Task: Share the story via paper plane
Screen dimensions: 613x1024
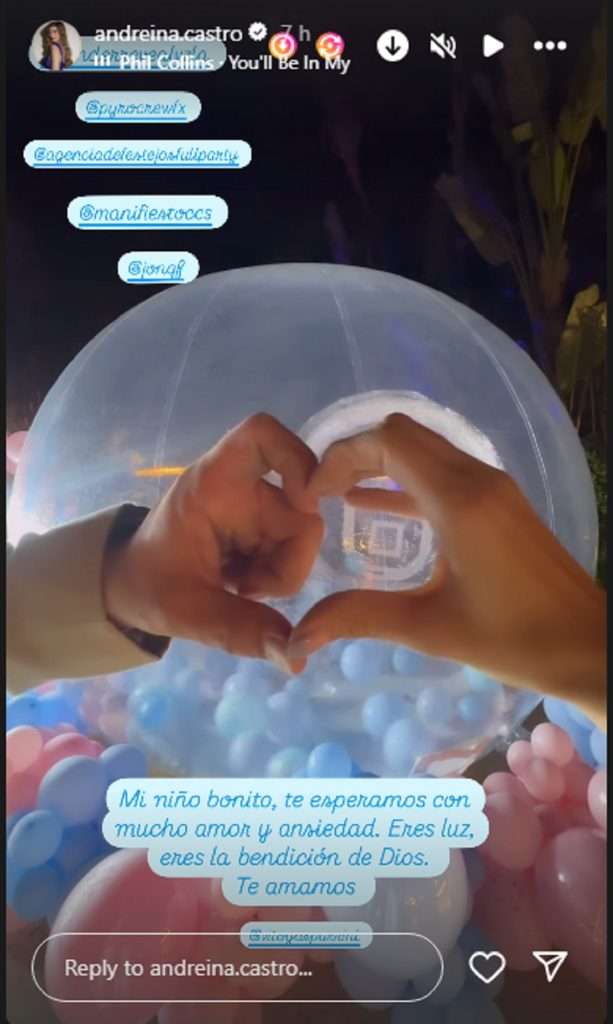Action: [550, 966]
